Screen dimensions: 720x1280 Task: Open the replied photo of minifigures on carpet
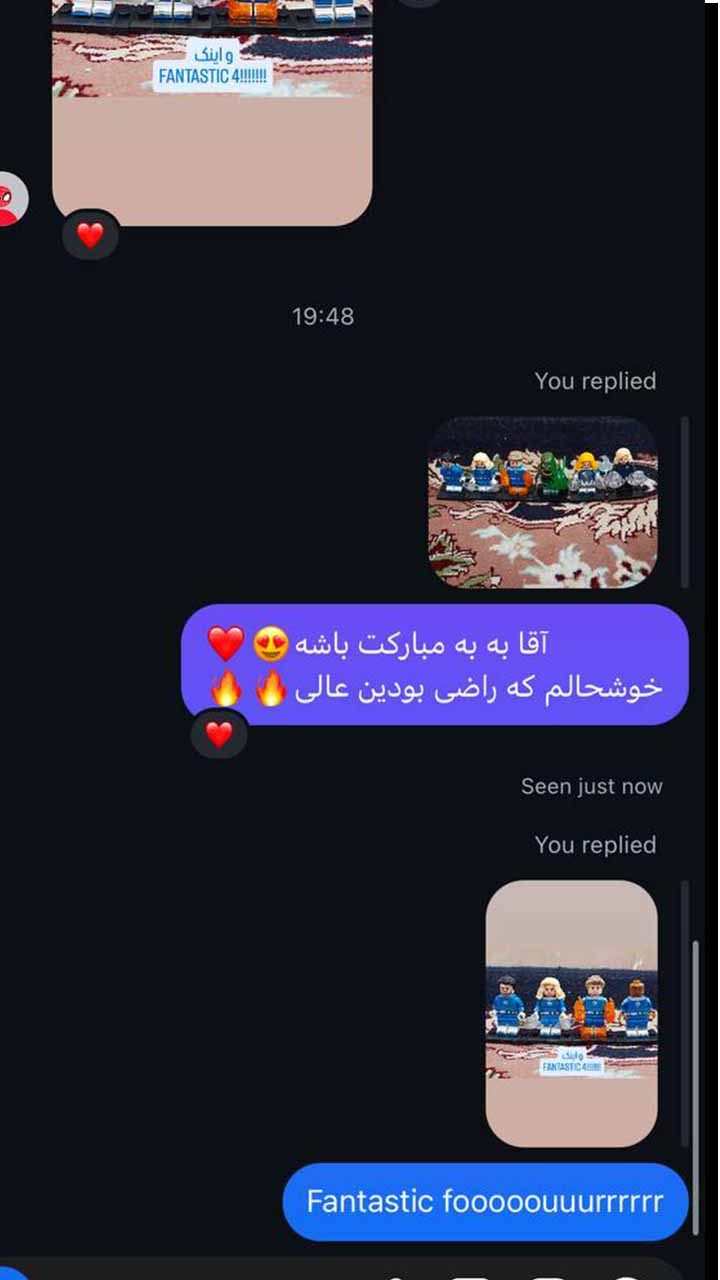[543, 502]
